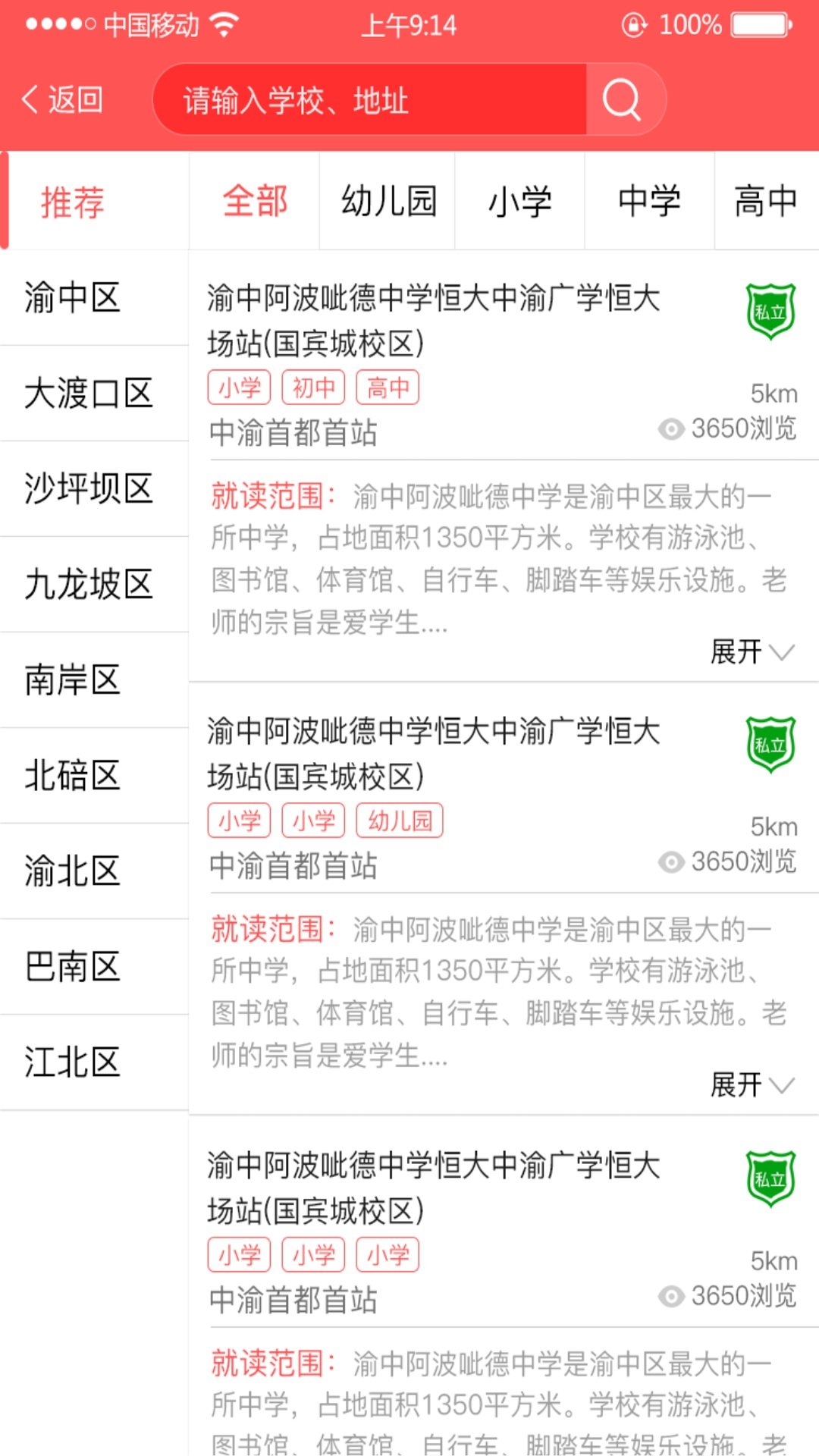
Task: Select the 初中 tag on the first school
Action: pos(313,387)
